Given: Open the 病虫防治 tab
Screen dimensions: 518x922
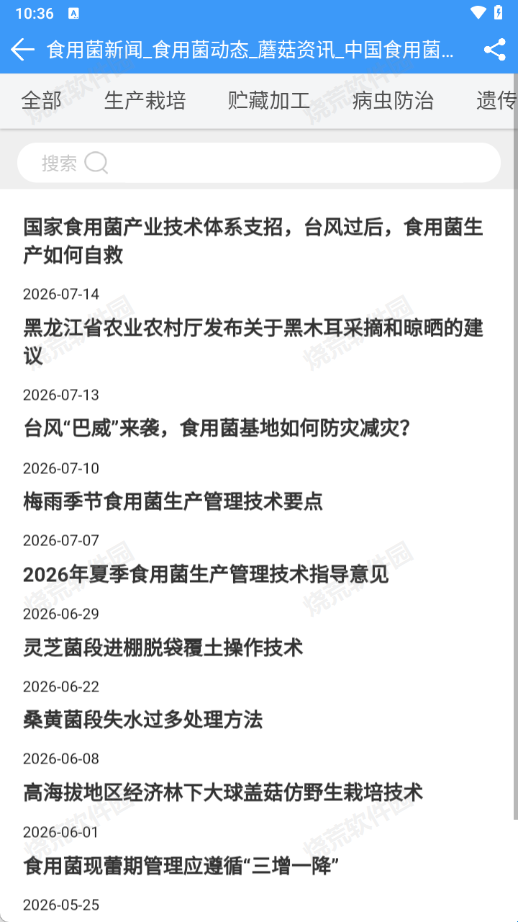Looking at the screenshot, I should 393,101.
